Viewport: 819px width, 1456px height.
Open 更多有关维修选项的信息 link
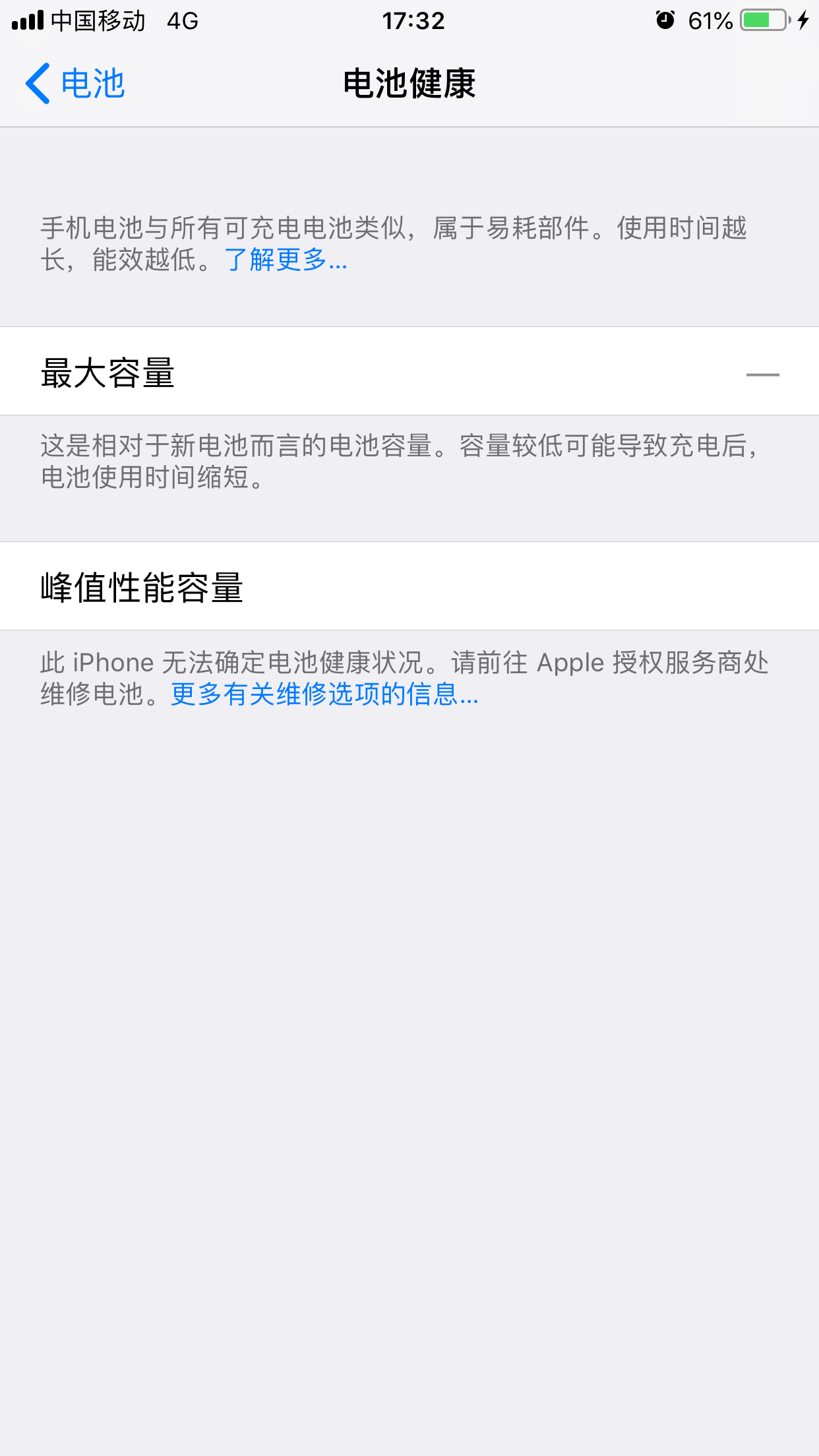pos(324,694)
